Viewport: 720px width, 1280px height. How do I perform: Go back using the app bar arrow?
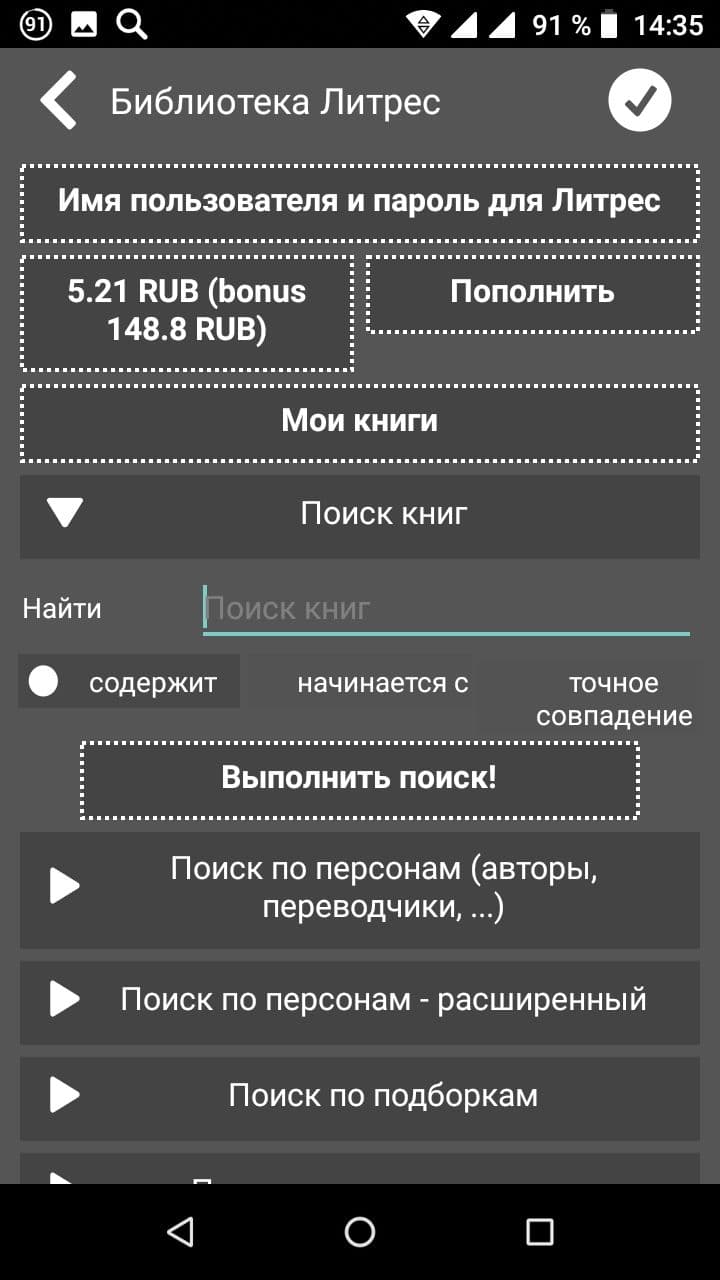coord(59,101)
